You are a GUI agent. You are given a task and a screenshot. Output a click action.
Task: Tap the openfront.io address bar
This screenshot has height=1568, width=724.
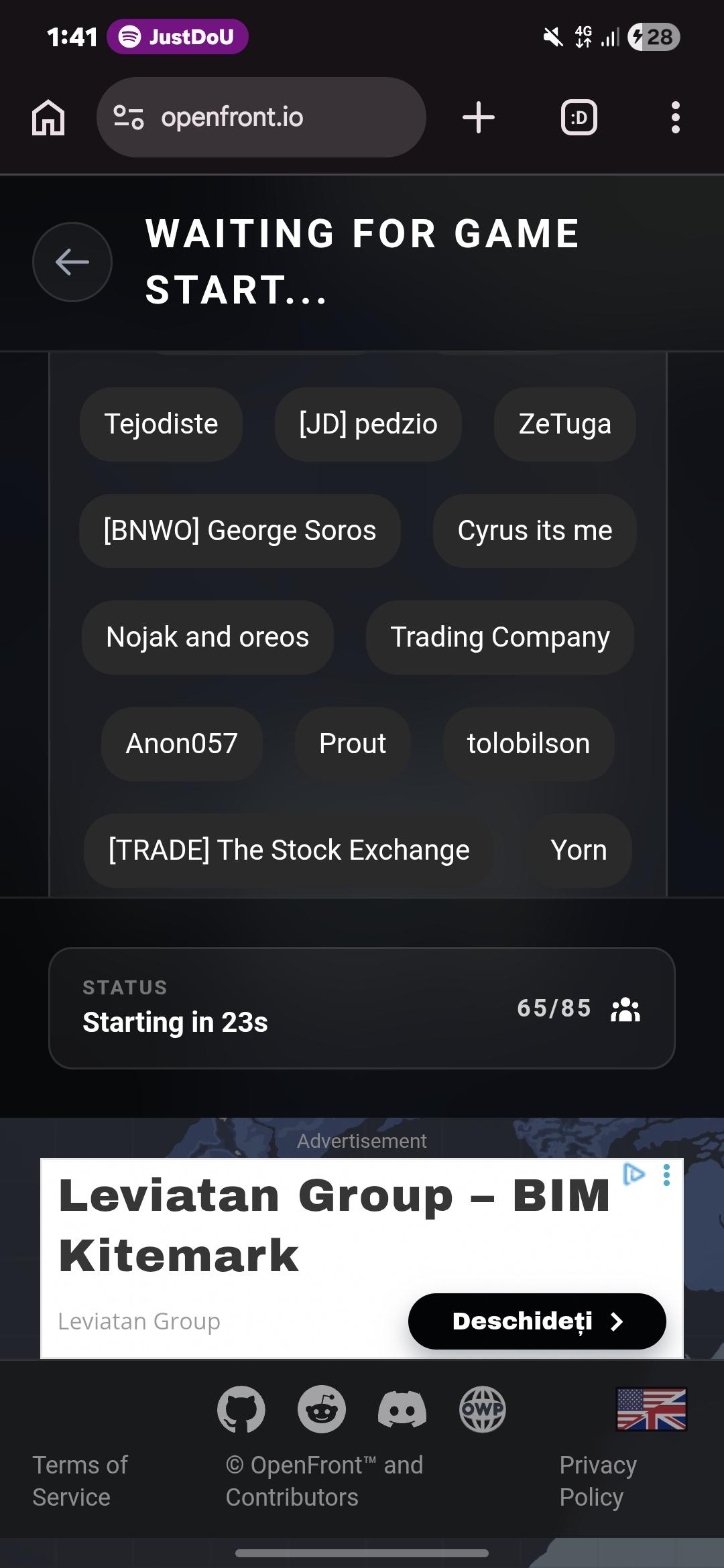pos(261,117)
